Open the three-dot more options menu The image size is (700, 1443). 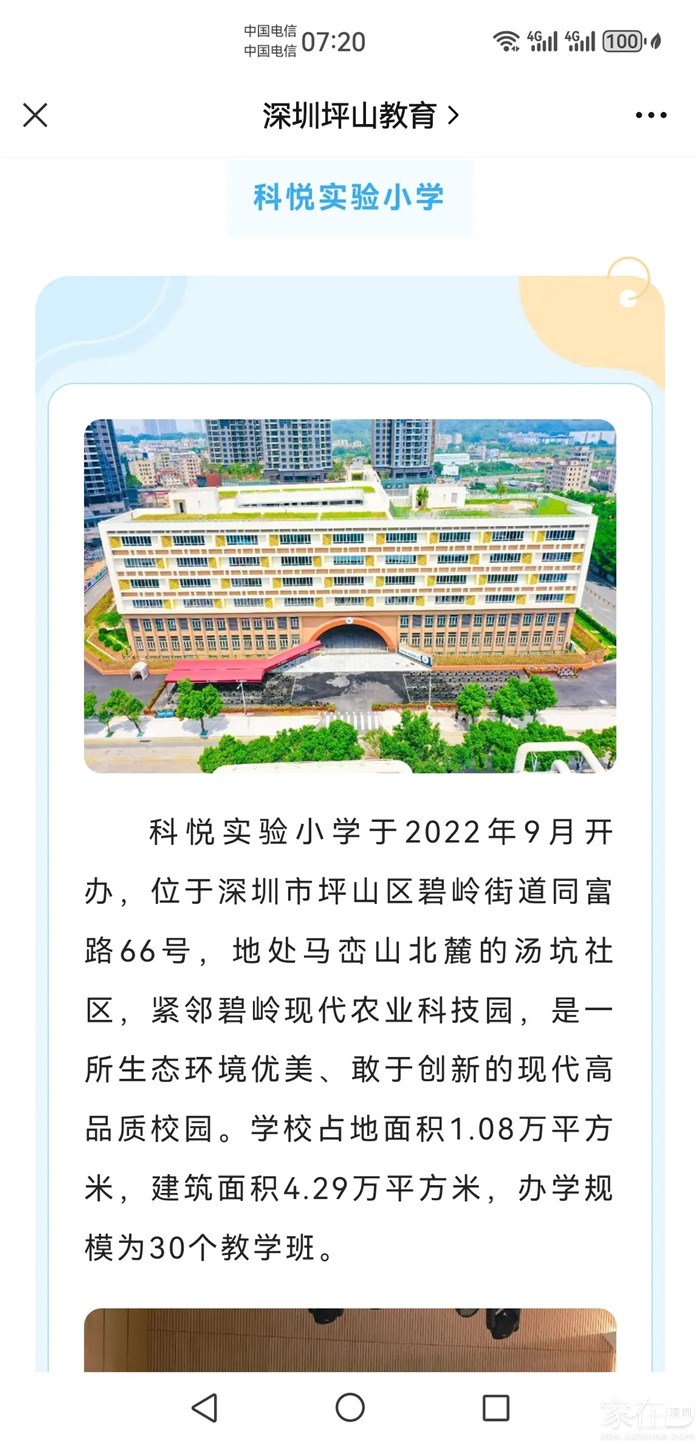click(651, 116)
